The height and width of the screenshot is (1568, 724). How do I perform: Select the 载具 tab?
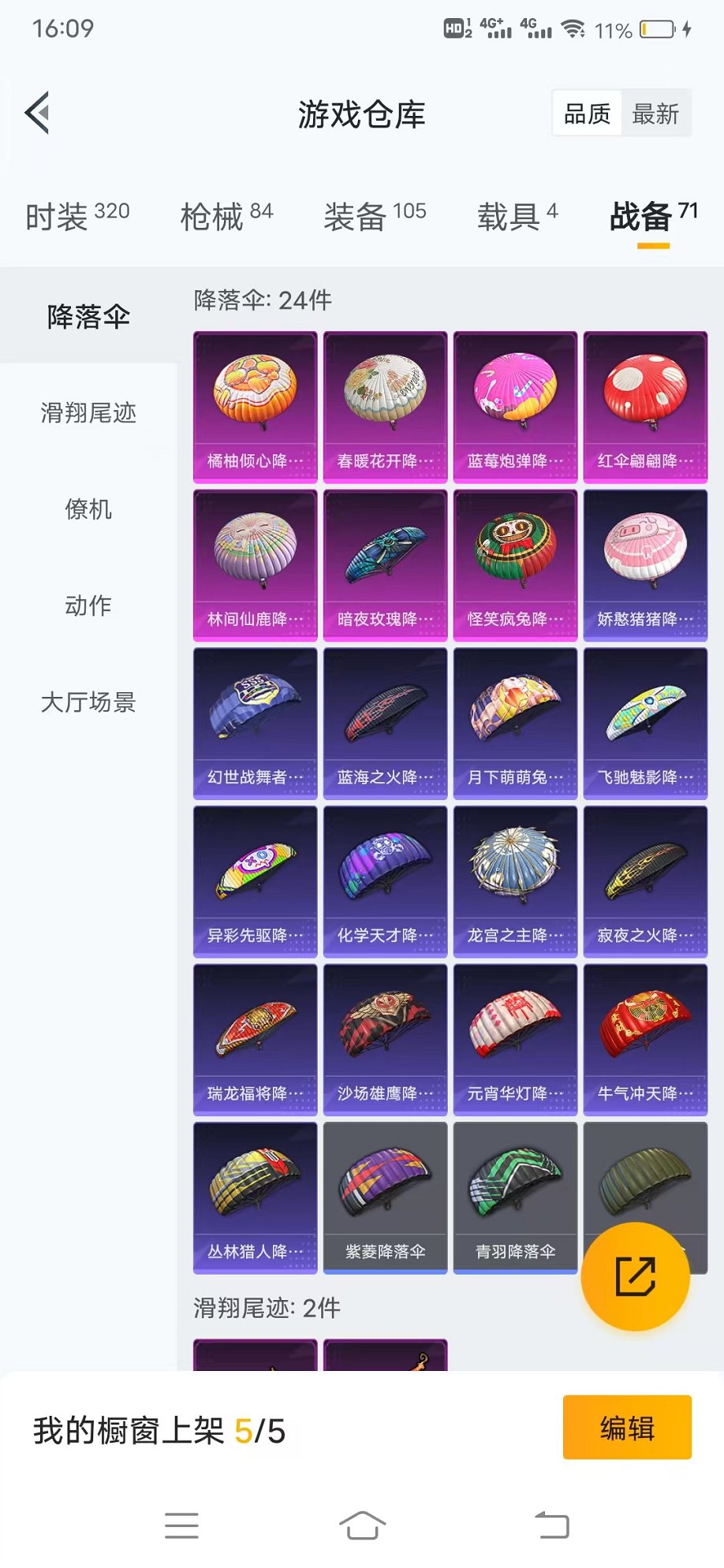pyautogui.click(x=517, y=215)
